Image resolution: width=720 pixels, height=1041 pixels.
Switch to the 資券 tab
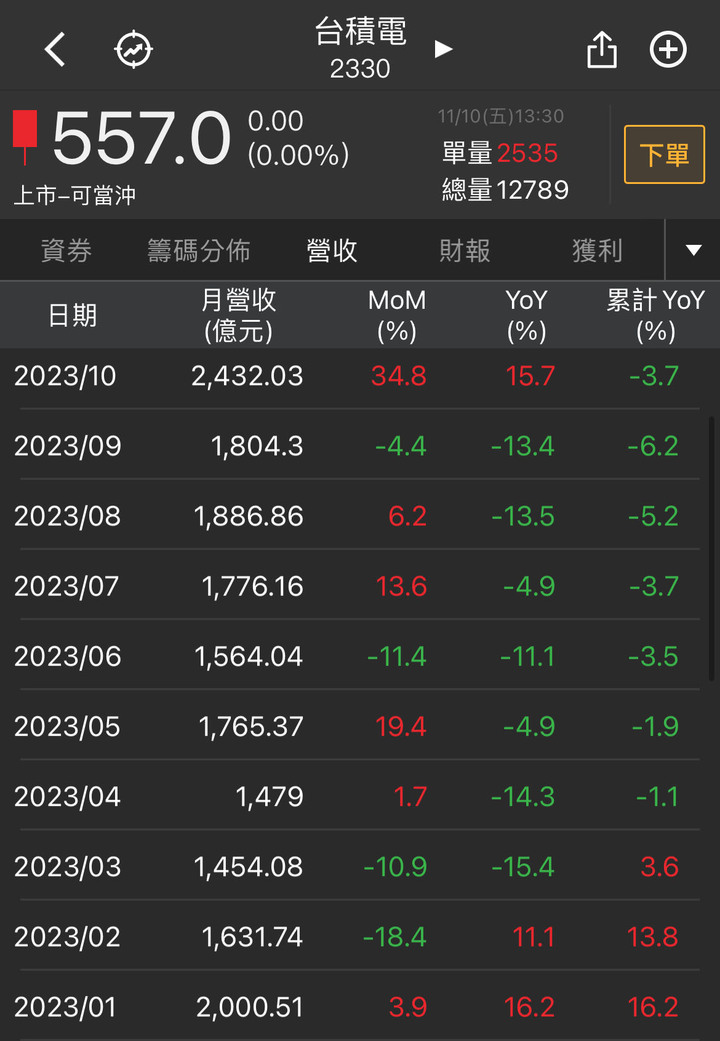pos(66,250)
